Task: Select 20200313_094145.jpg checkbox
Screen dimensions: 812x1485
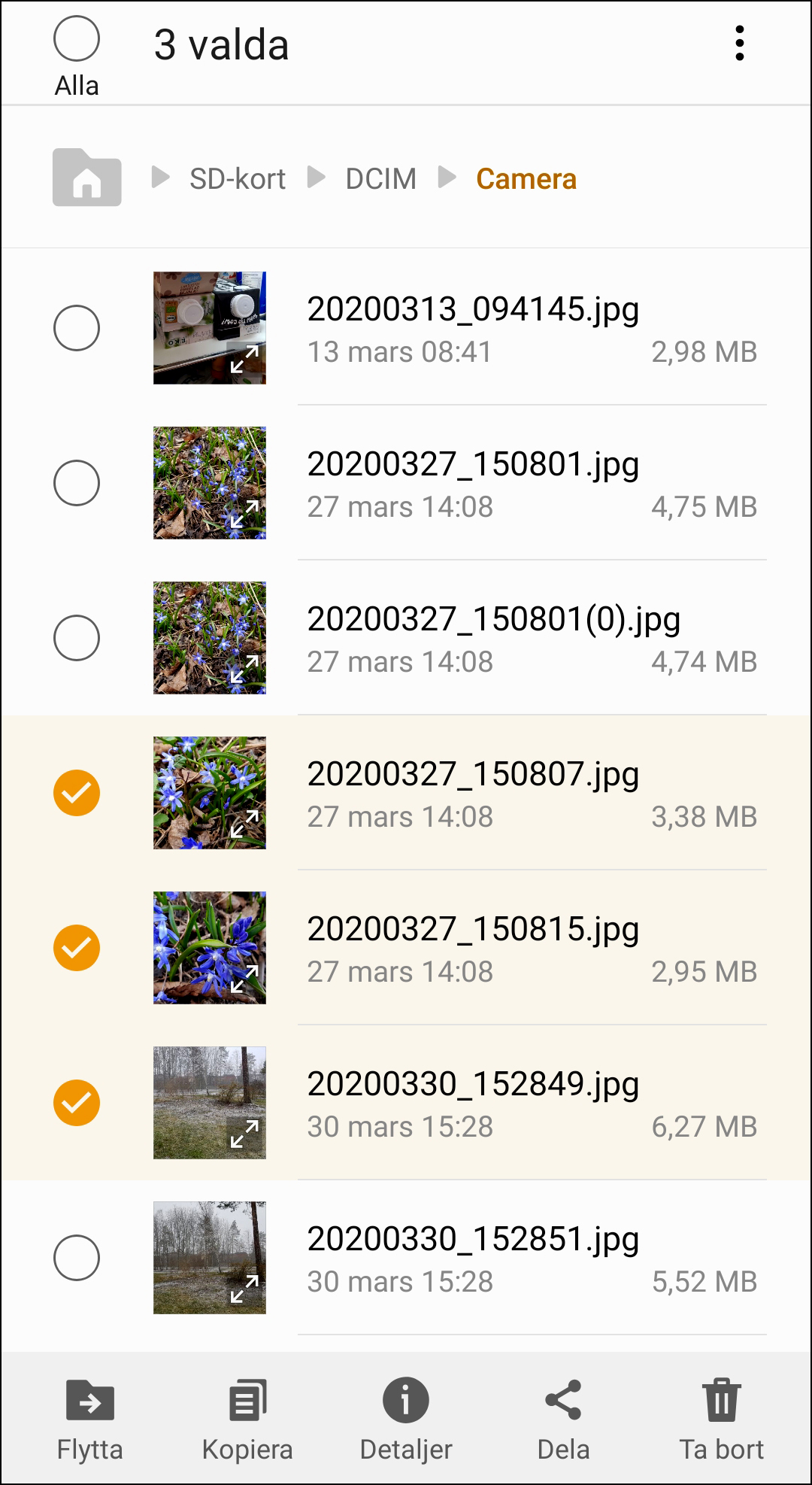Action: (77, 328)
